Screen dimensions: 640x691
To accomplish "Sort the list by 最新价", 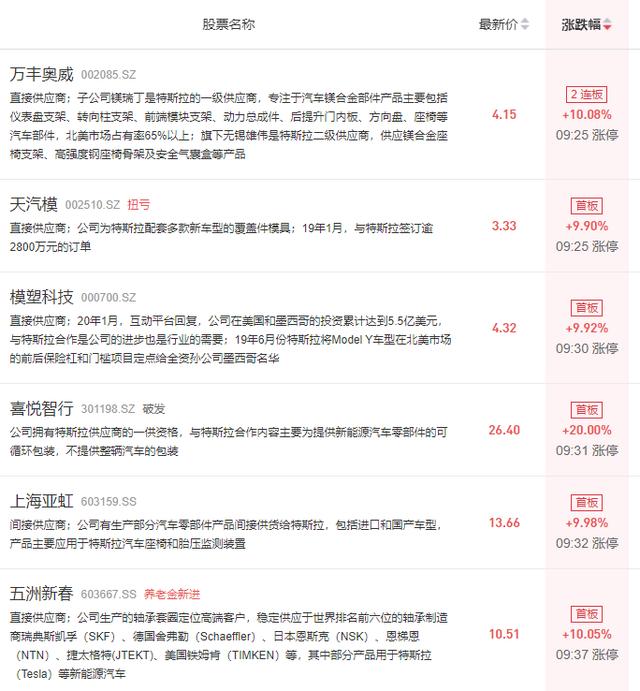I will point(503,24).
